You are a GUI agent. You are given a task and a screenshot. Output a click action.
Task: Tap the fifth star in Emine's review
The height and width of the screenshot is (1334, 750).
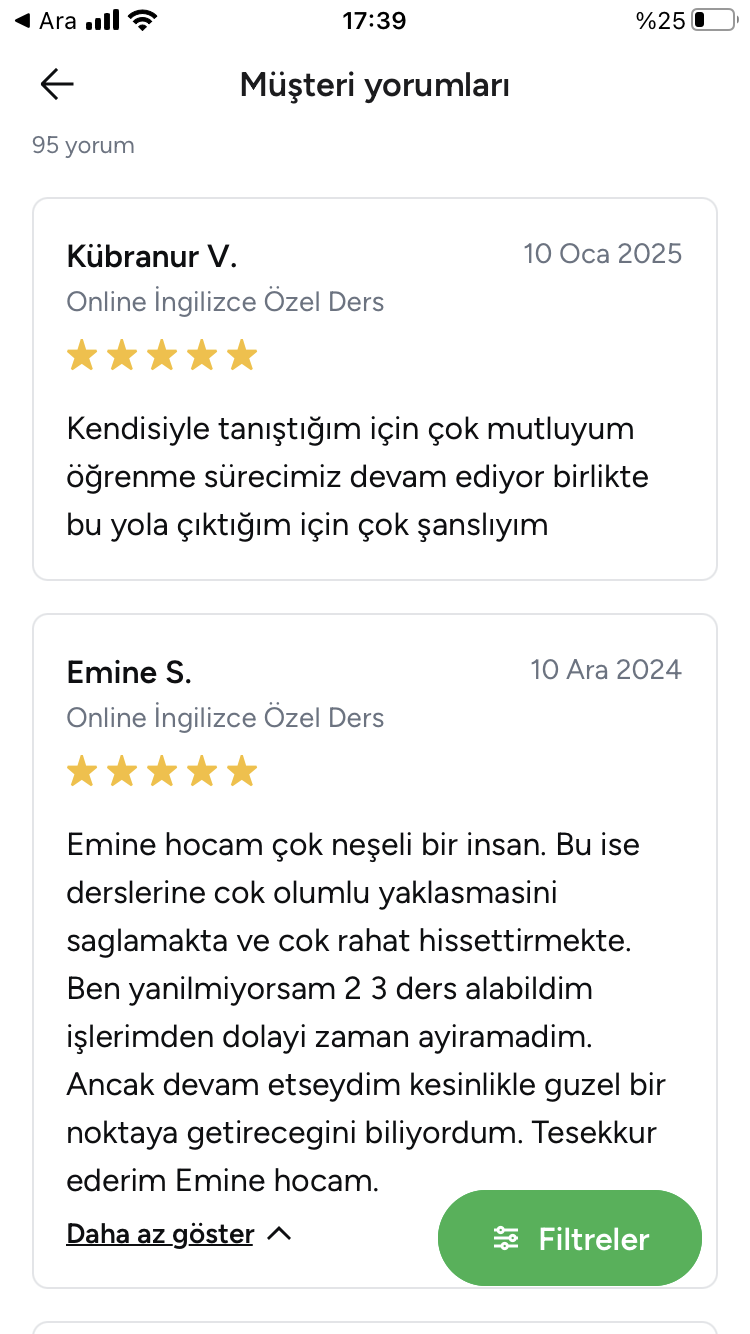242,770
